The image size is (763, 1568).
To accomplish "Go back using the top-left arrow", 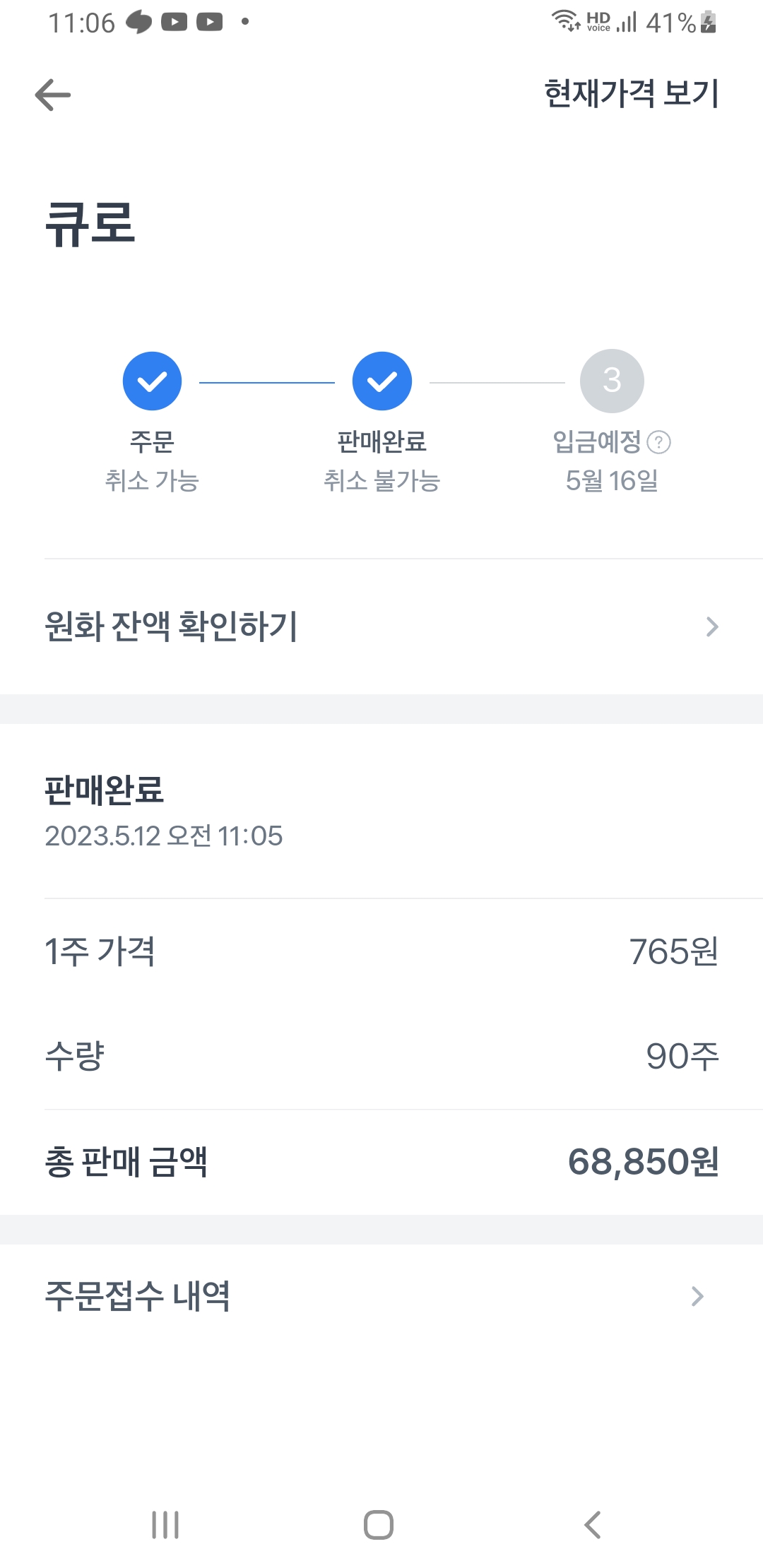I will 53,95.
